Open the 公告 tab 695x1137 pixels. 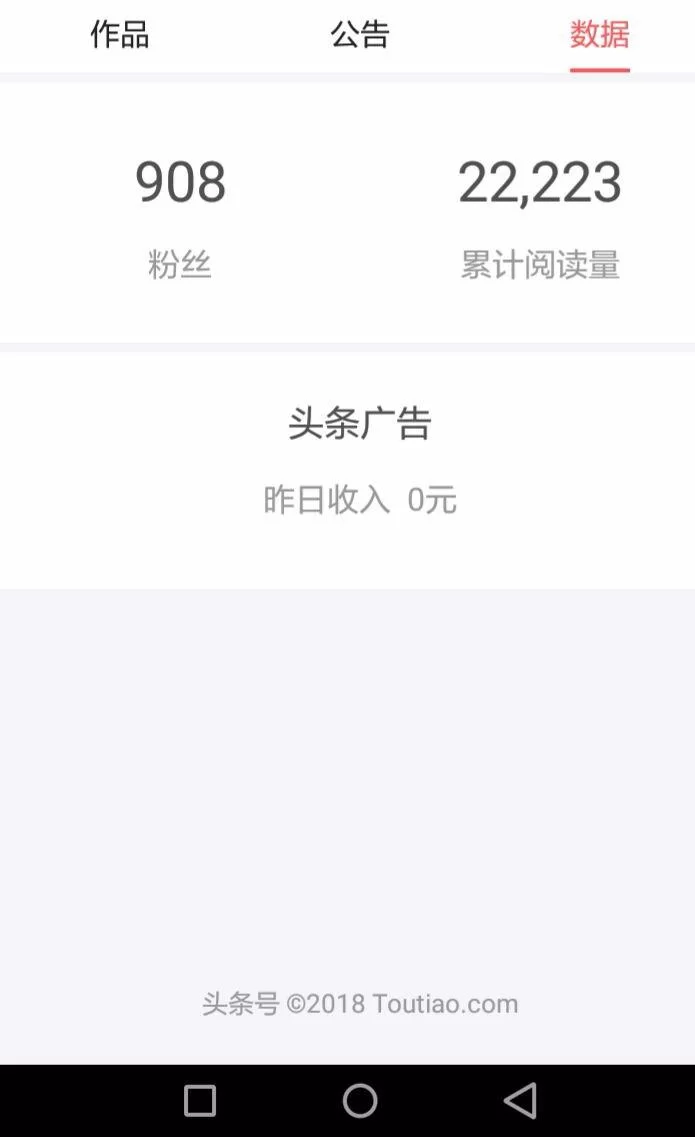360,35
